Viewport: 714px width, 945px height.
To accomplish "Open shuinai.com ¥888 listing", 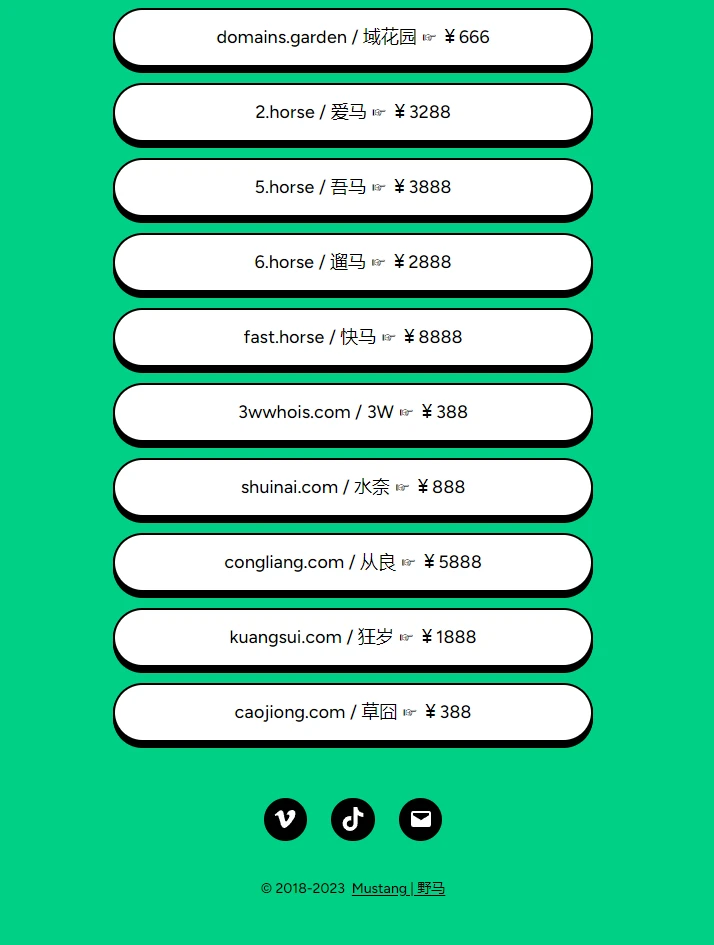I will point(352,487).
